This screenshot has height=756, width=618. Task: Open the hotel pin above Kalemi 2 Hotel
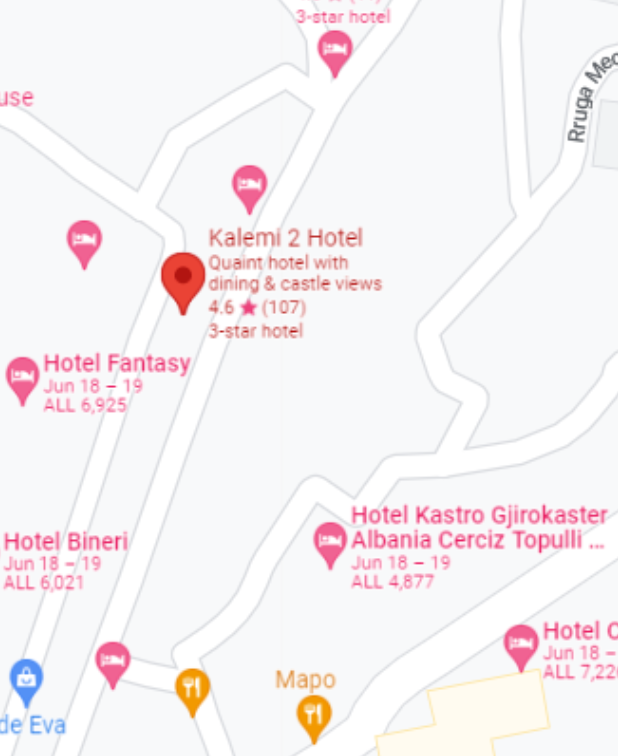(249, 185)
